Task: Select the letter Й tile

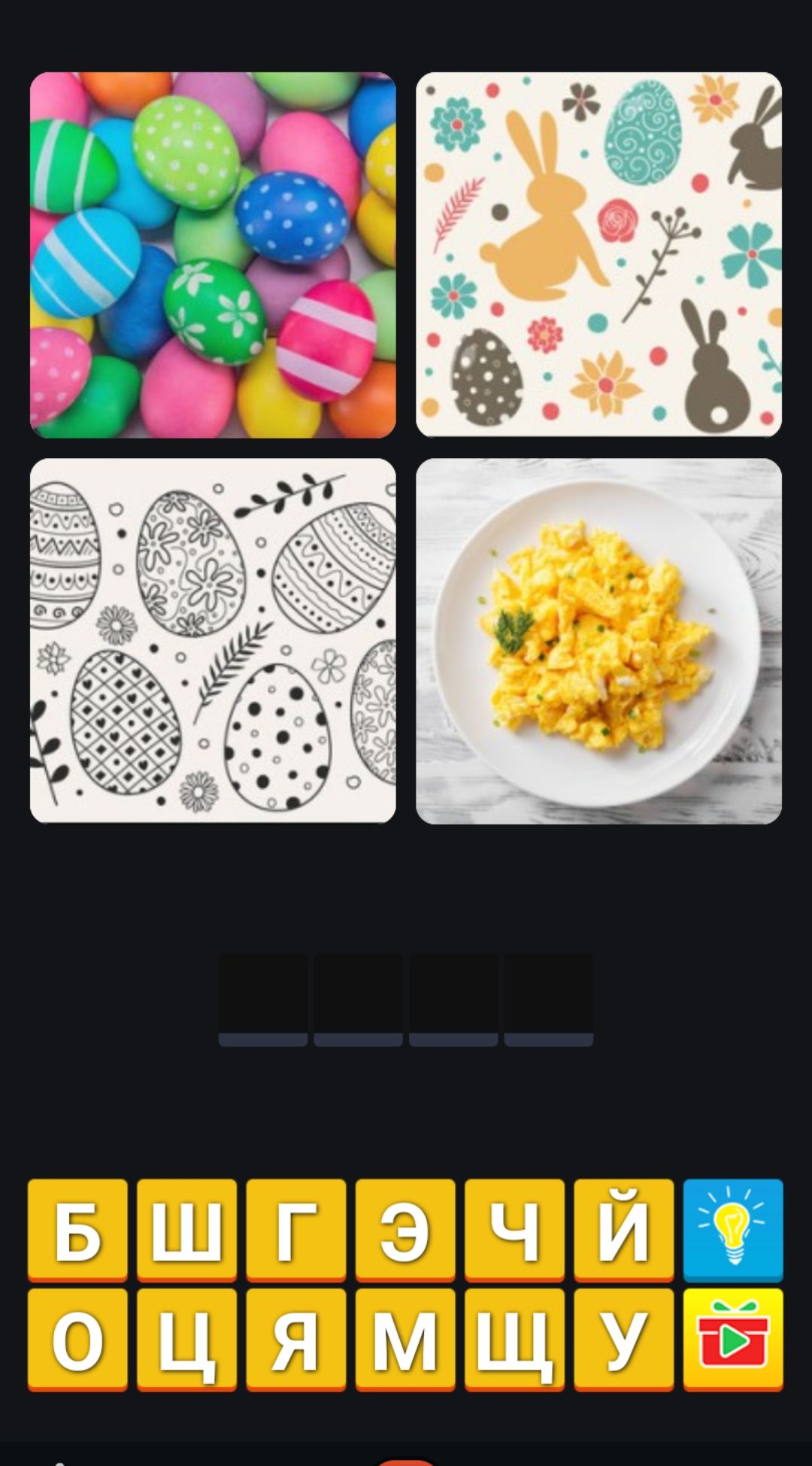Action: tap(623, 1229)
